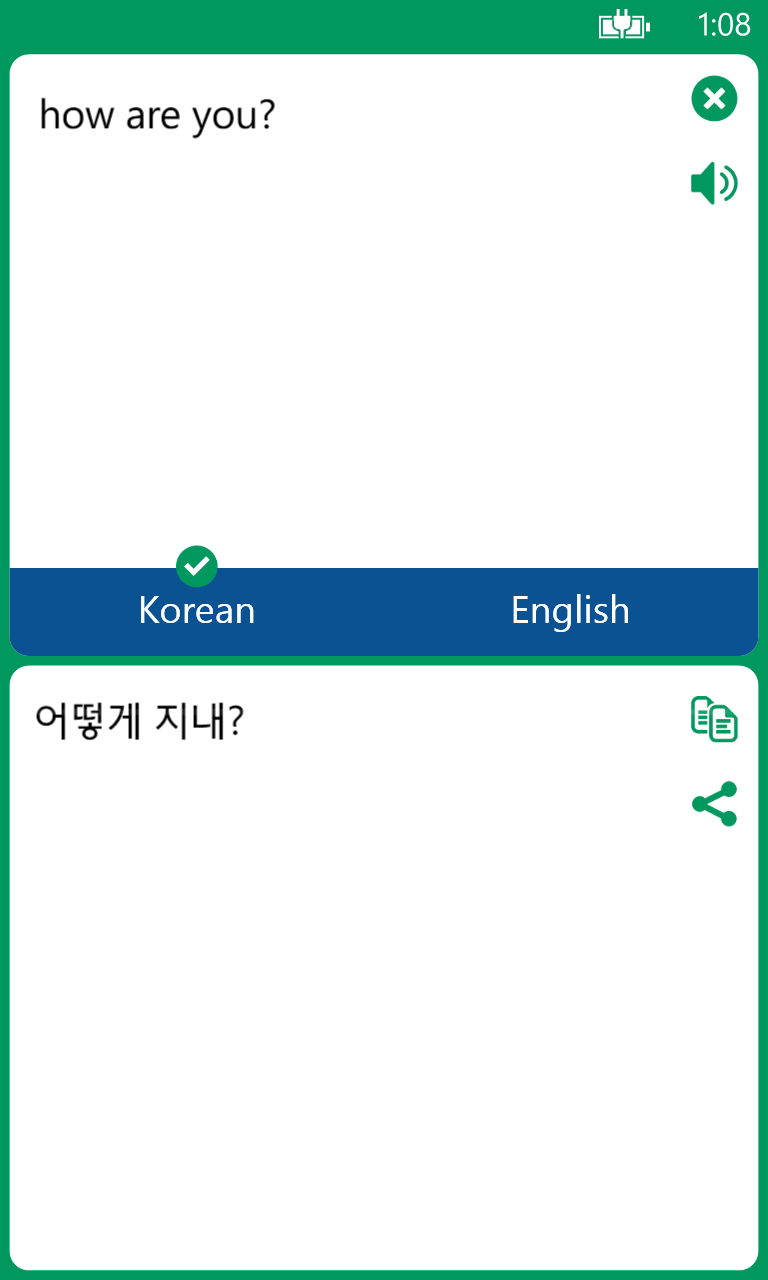Screen dimensions: 768x1280
Task: Clear the entered text with the X icon
Action: click(x=714, y=99)
